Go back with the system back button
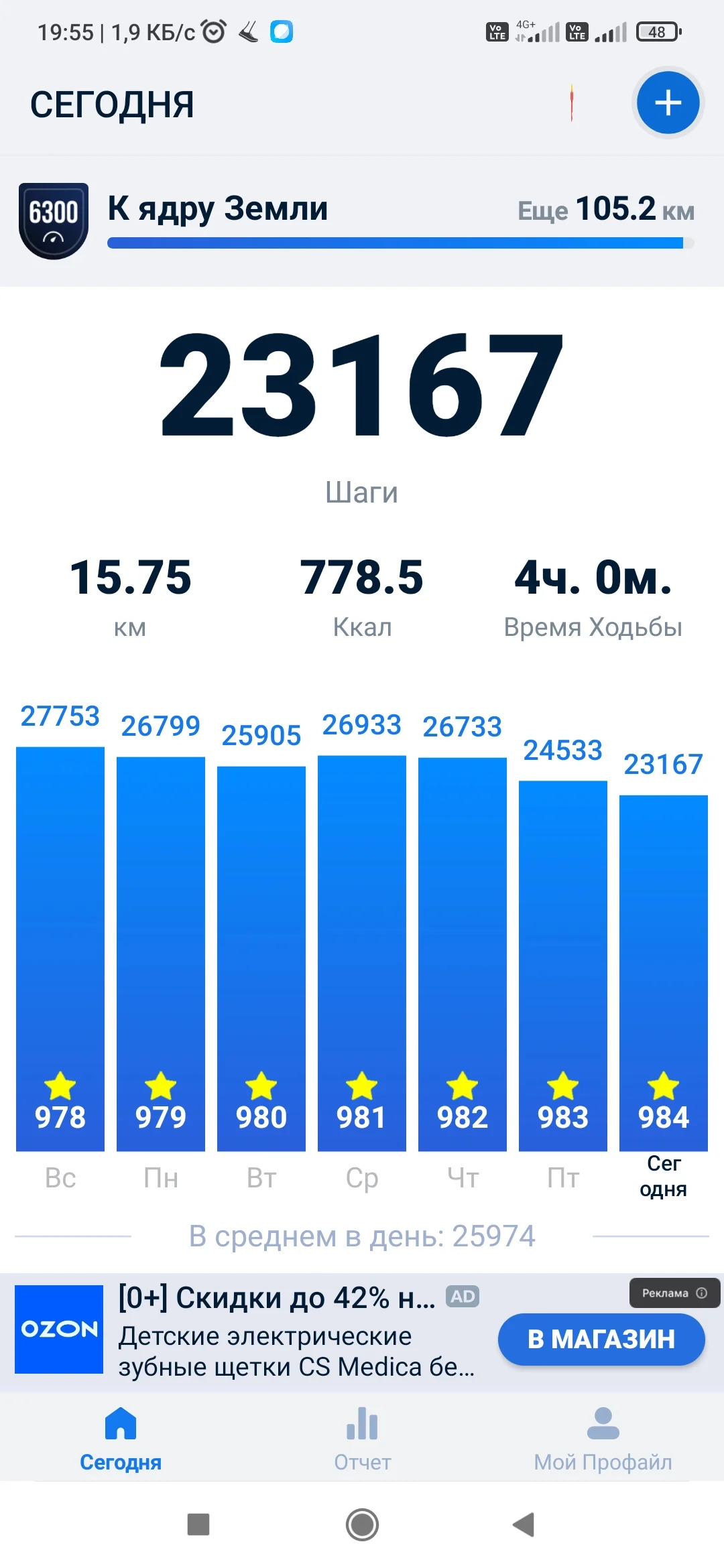Screen dimensions: 724x1568 click(524, 1524)
